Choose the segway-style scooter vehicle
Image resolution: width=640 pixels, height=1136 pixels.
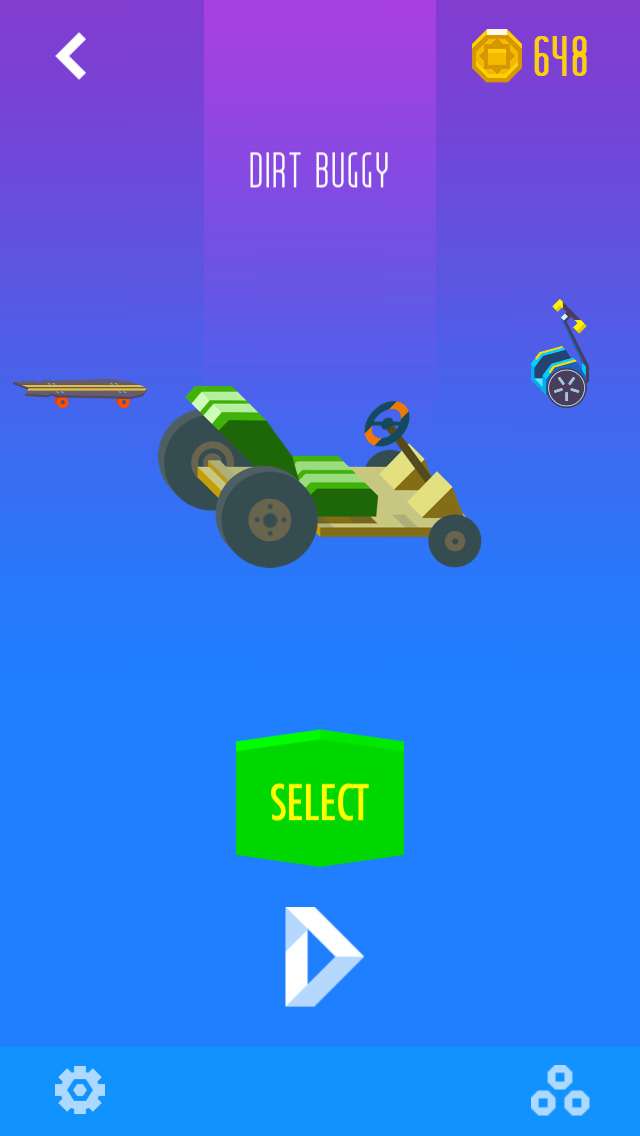tap(561, 354)
